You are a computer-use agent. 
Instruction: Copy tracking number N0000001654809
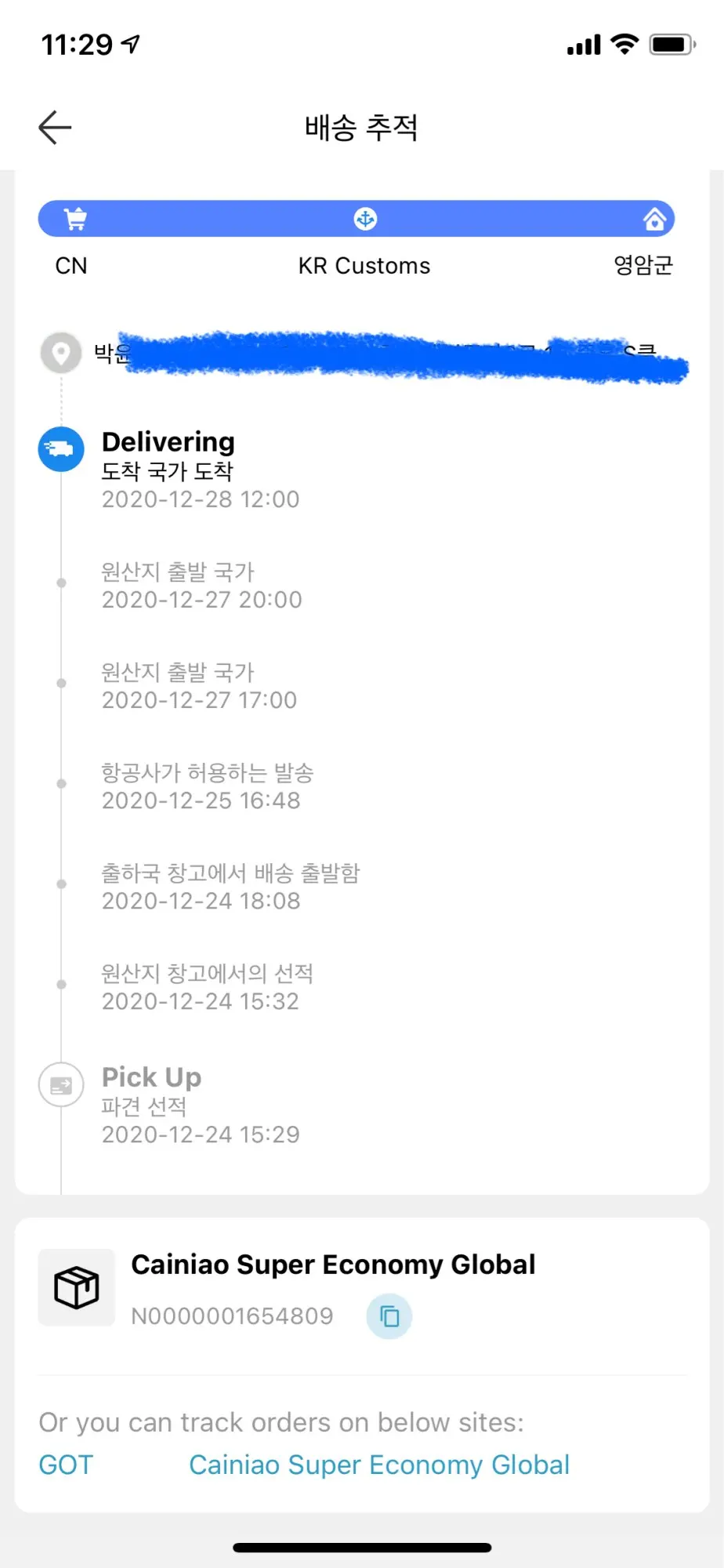(x=389, y=1316)
